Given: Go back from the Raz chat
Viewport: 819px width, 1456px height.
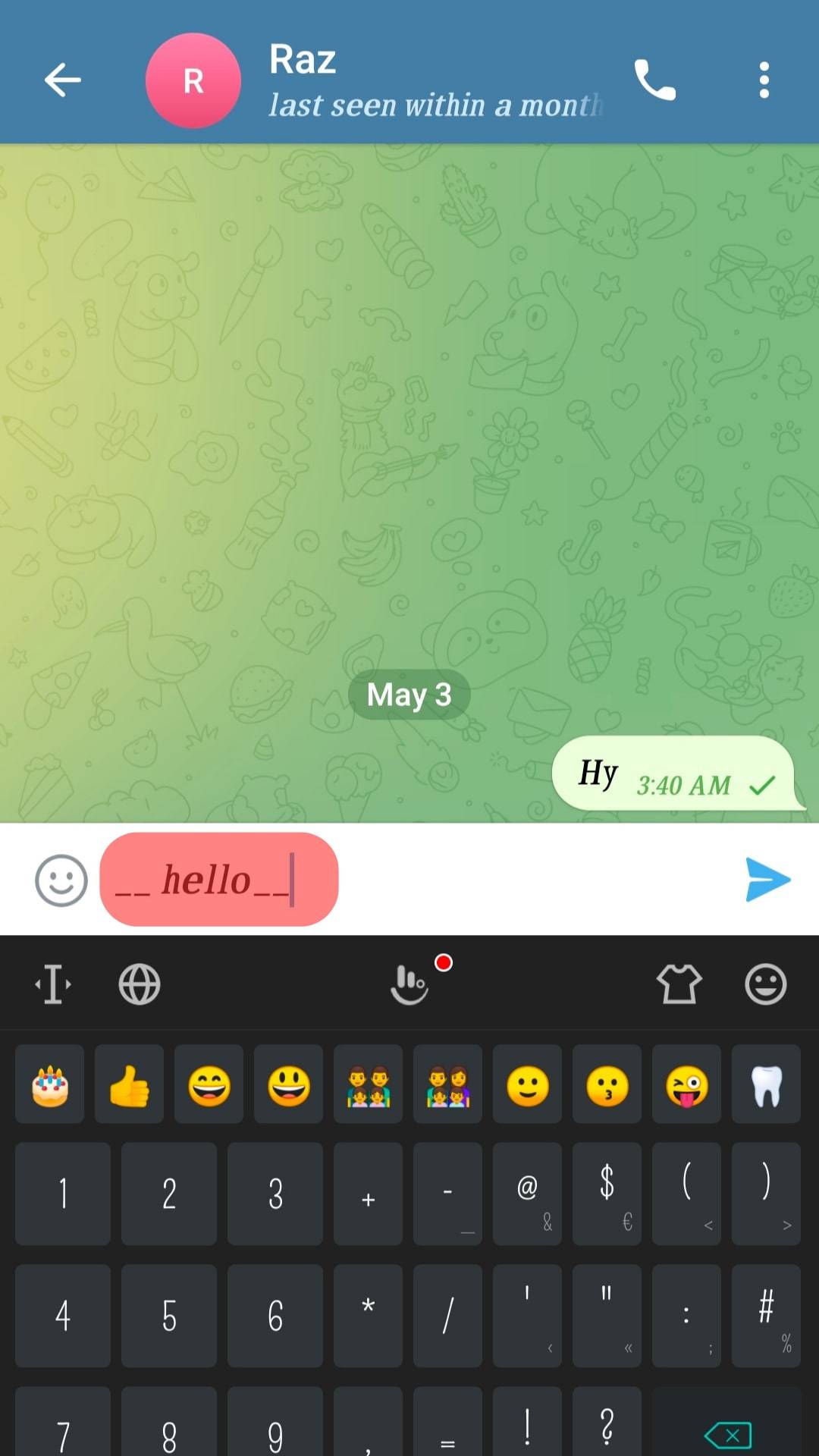Looking at the screenshot, I should click(62, 80).
